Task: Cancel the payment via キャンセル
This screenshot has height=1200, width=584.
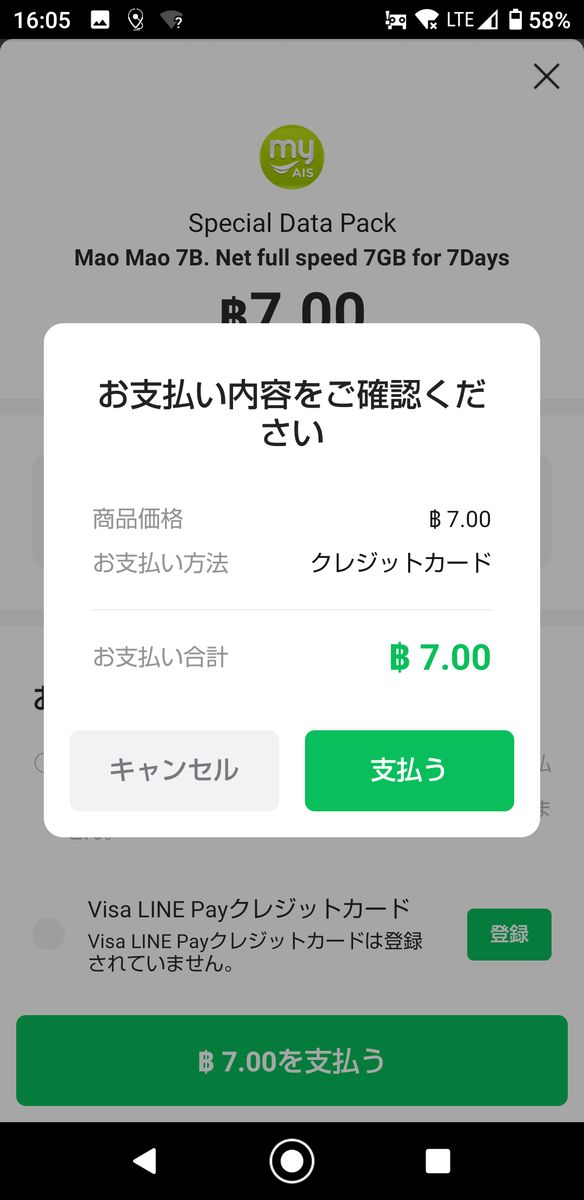Action: tap(174, 770)
